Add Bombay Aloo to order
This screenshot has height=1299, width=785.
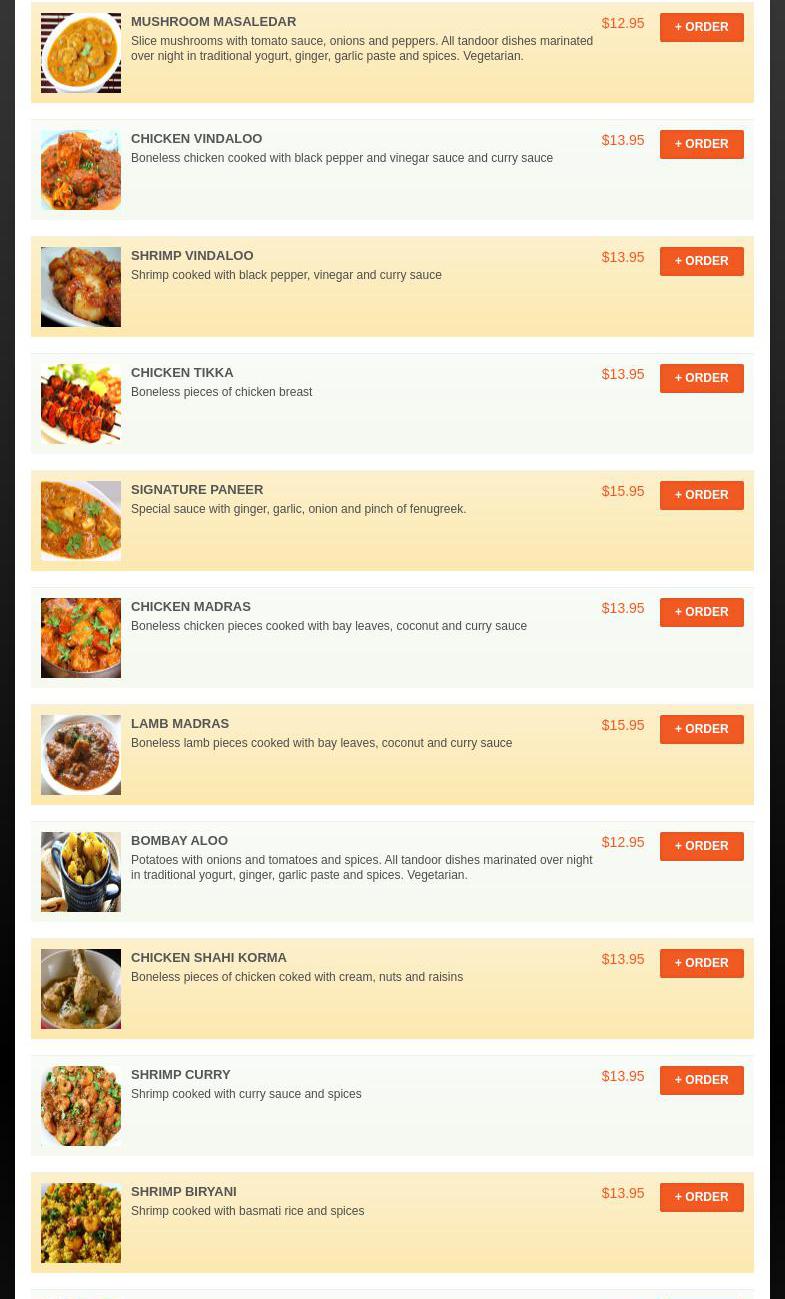tap(701, 846)
